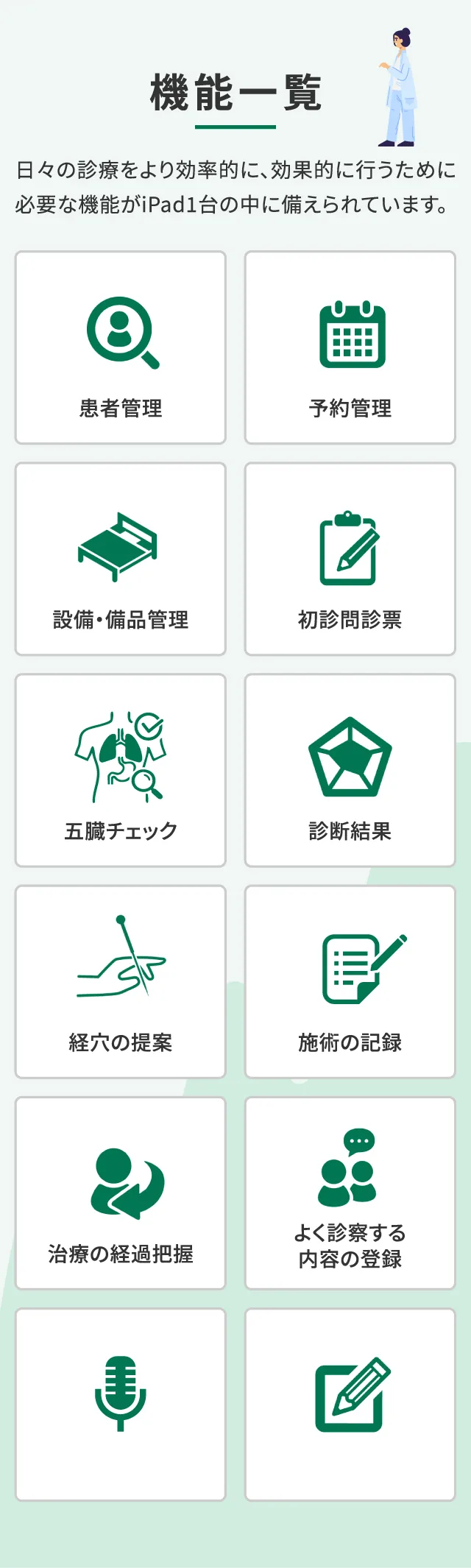Screen dimensions: 471x1568
Task: Open the 治療の経過把握 card
Action: [121, 1193]
